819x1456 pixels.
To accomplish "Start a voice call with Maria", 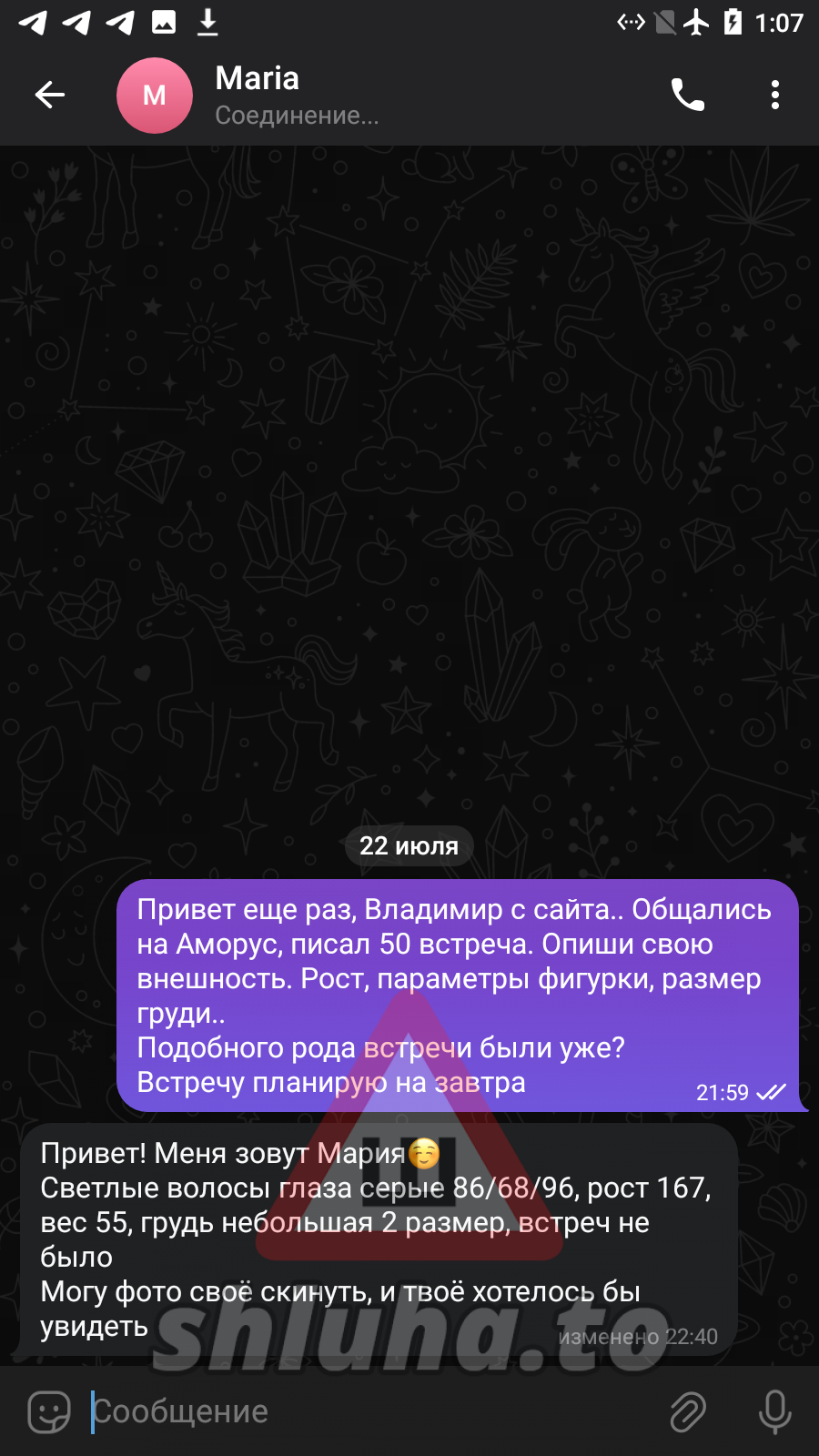I will point(688,95).
